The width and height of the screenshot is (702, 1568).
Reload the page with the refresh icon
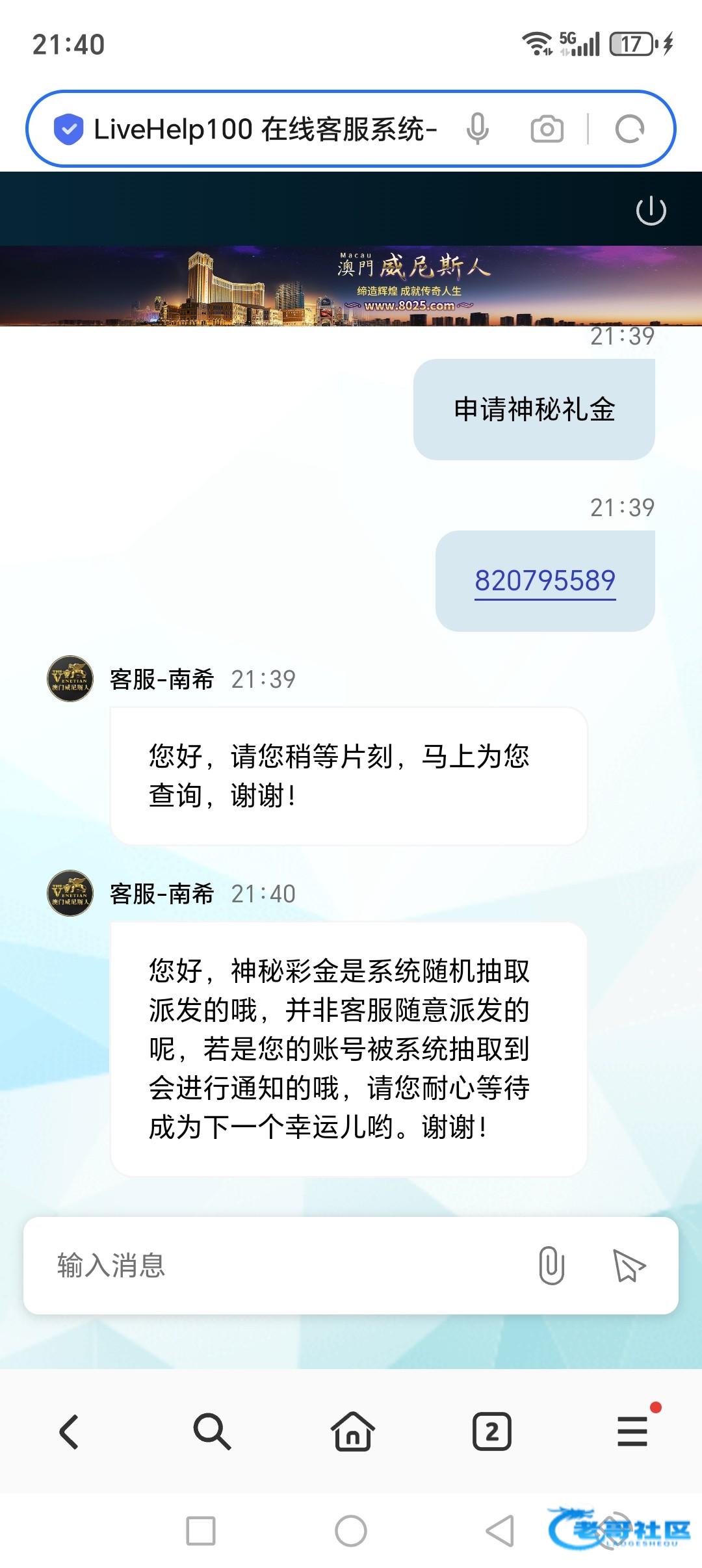click(629, 129)
